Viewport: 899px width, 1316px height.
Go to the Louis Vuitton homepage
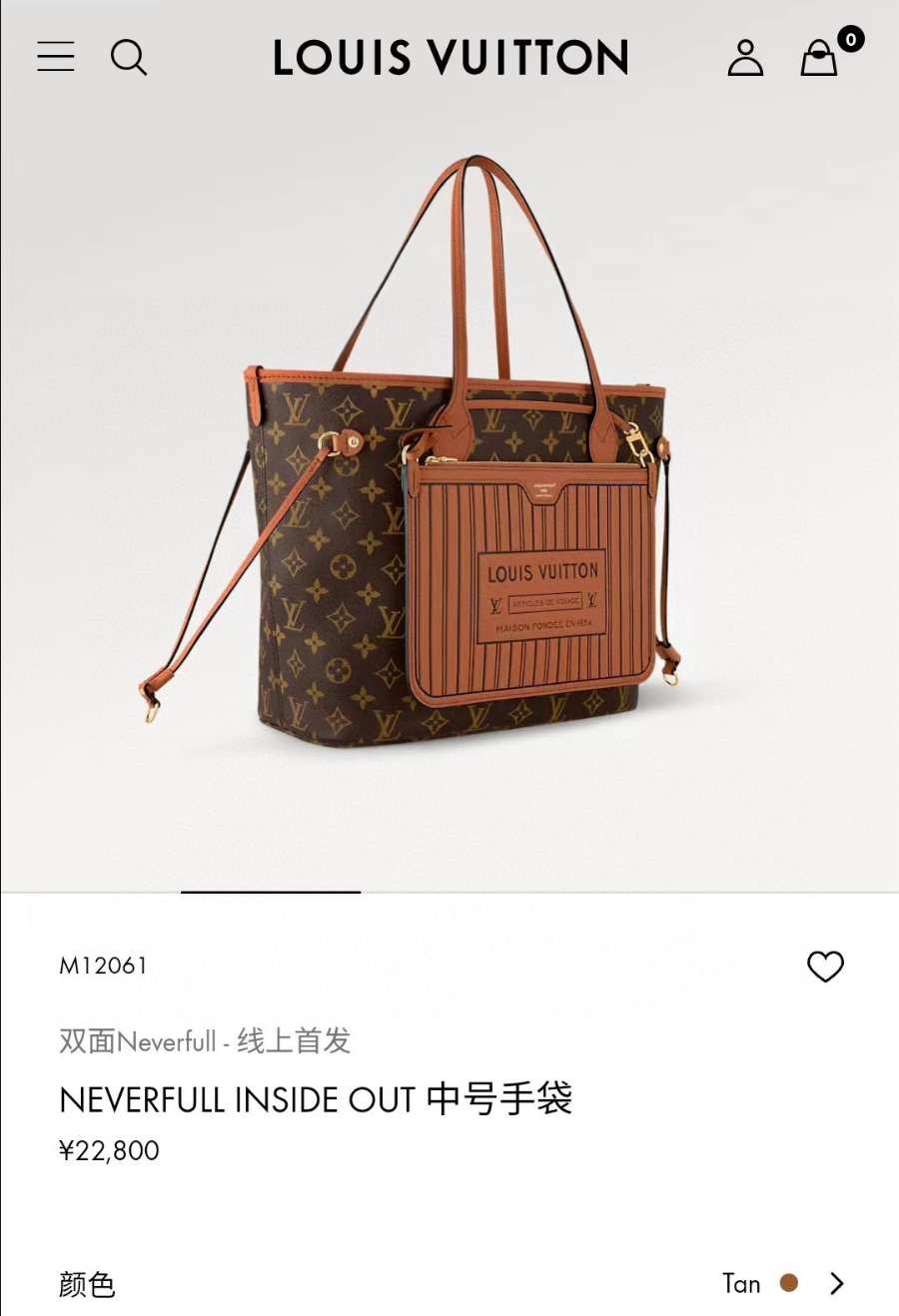(x=450, y=58)
